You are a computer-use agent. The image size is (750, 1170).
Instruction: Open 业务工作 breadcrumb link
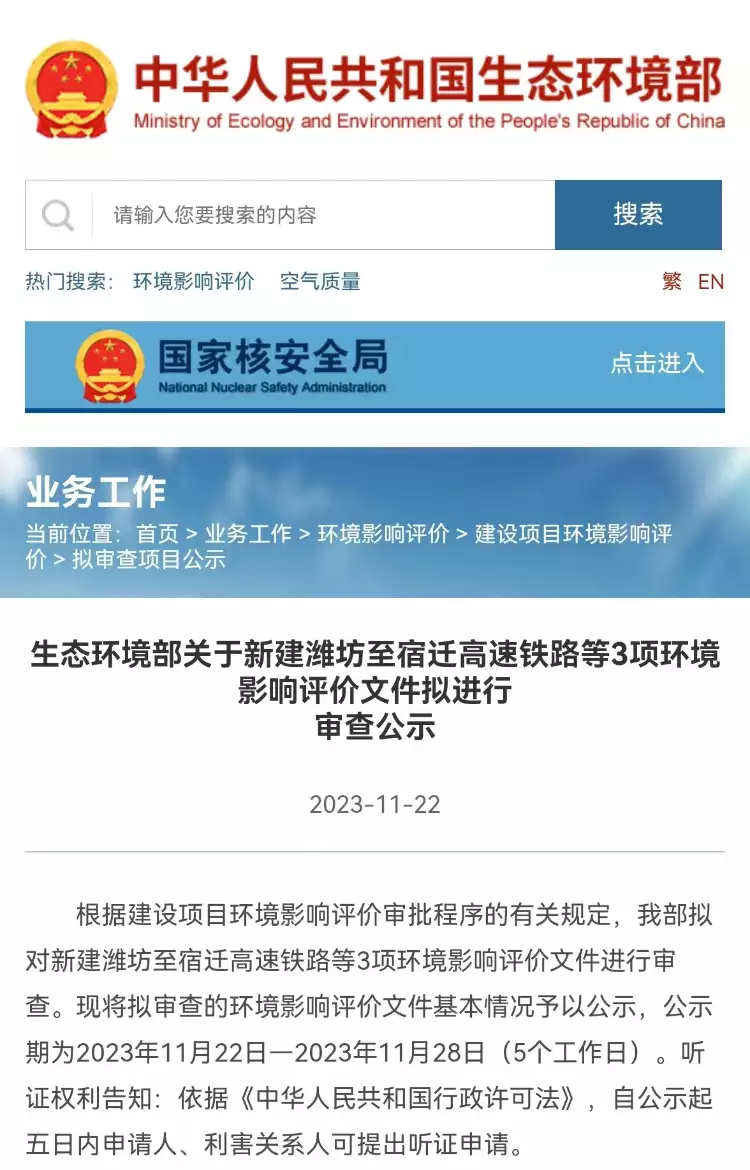coord(248,534)
